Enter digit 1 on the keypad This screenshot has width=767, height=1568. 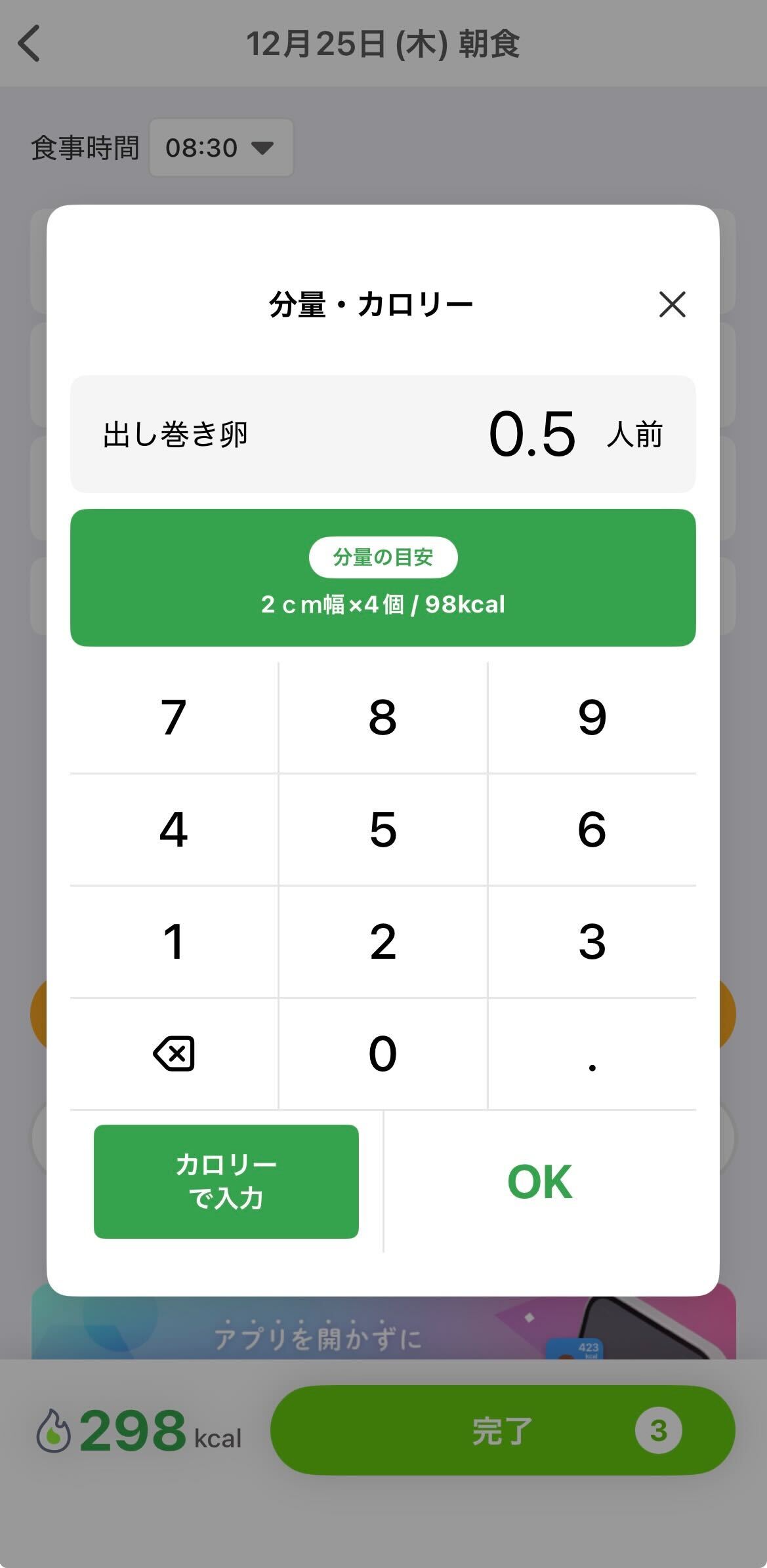pyautogui.click(x=174, y=942)
